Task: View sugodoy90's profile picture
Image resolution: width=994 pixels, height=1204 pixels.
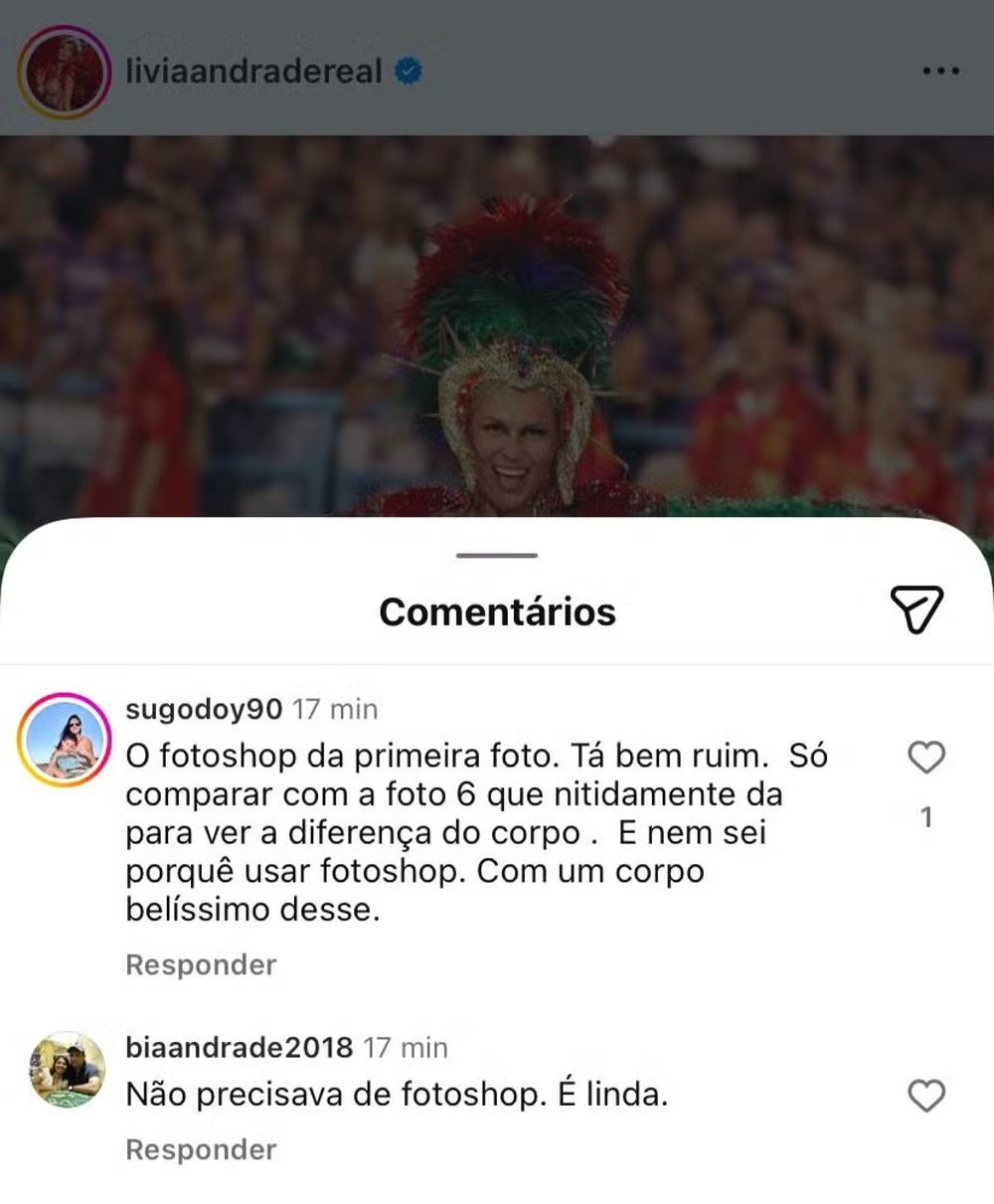Action: (x=65, y=740)
